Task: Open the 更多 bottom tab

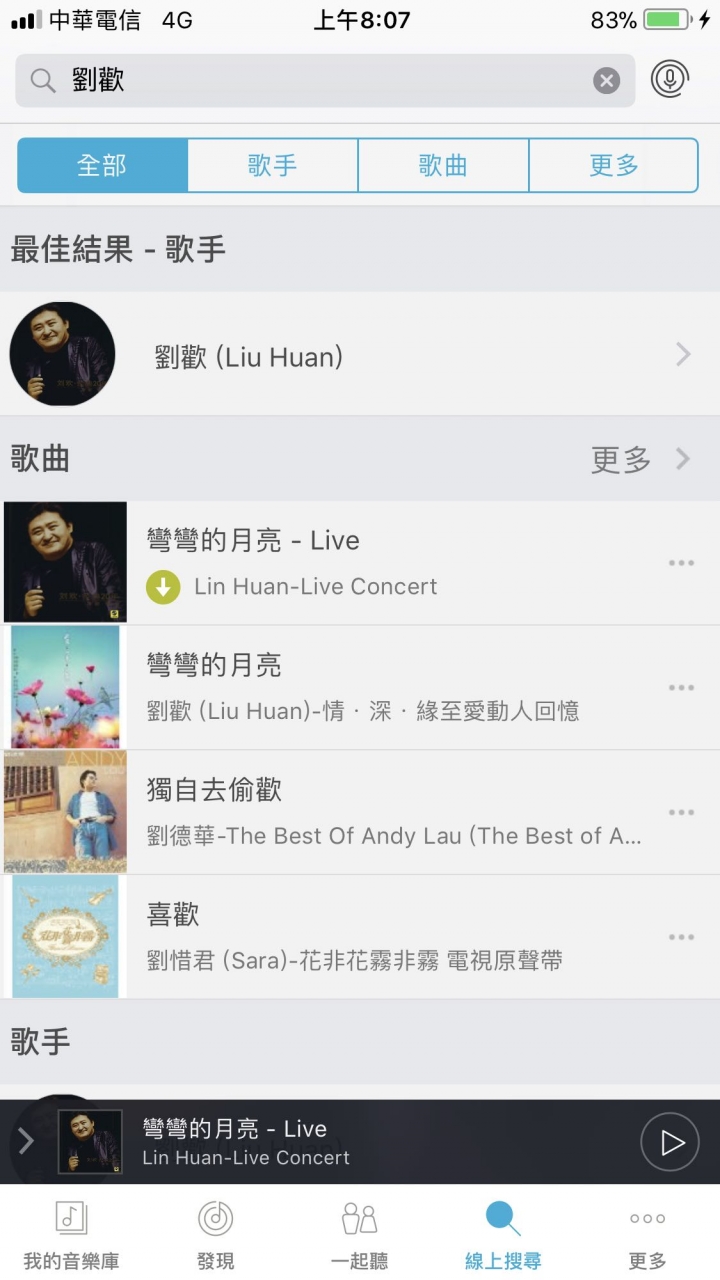Action: 647,1236
